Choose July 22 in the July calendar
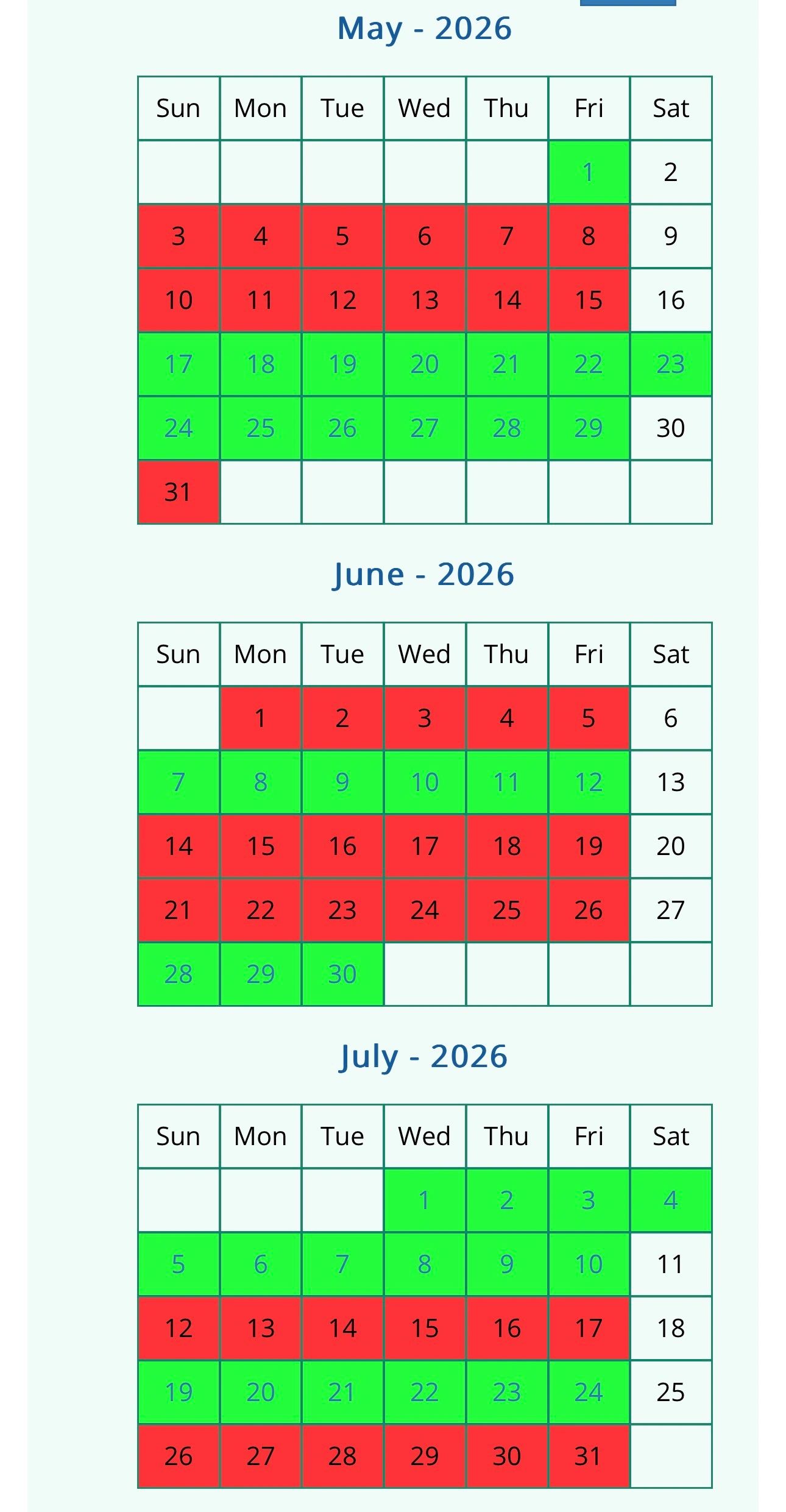This screenshot has height=1512, width=786. [425, 1392]
